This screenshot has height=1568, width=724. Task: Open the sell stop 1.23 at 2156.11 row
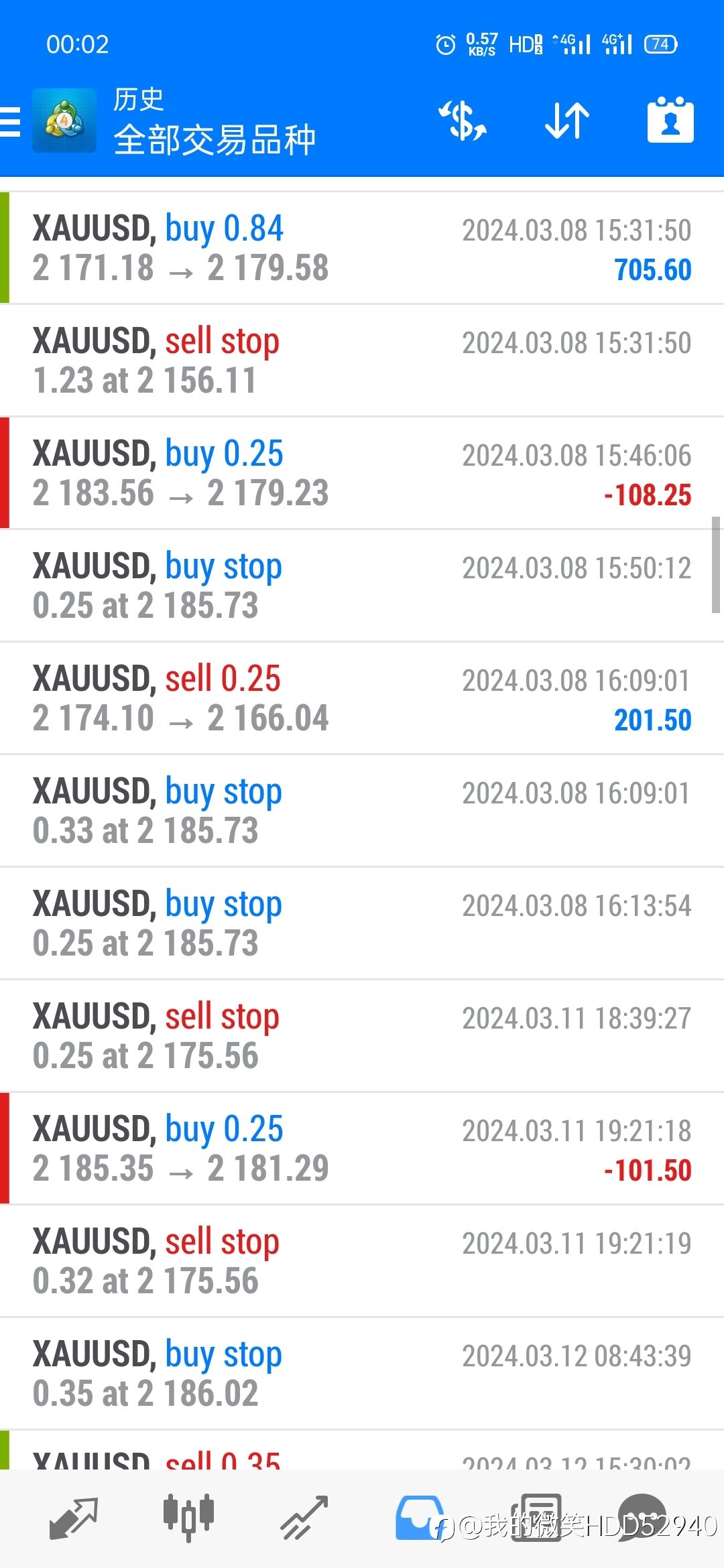(x=362, y=361)
